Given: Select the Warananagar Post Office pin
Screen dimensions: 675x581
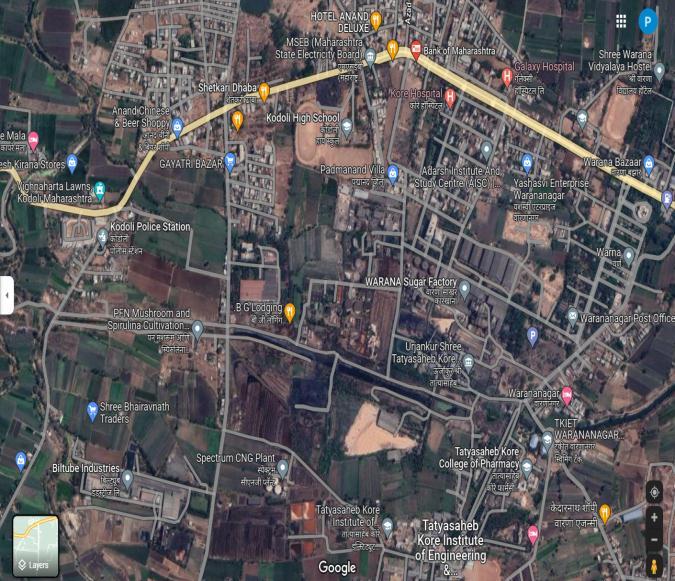Looking at the screenshot, I should 572,316.
